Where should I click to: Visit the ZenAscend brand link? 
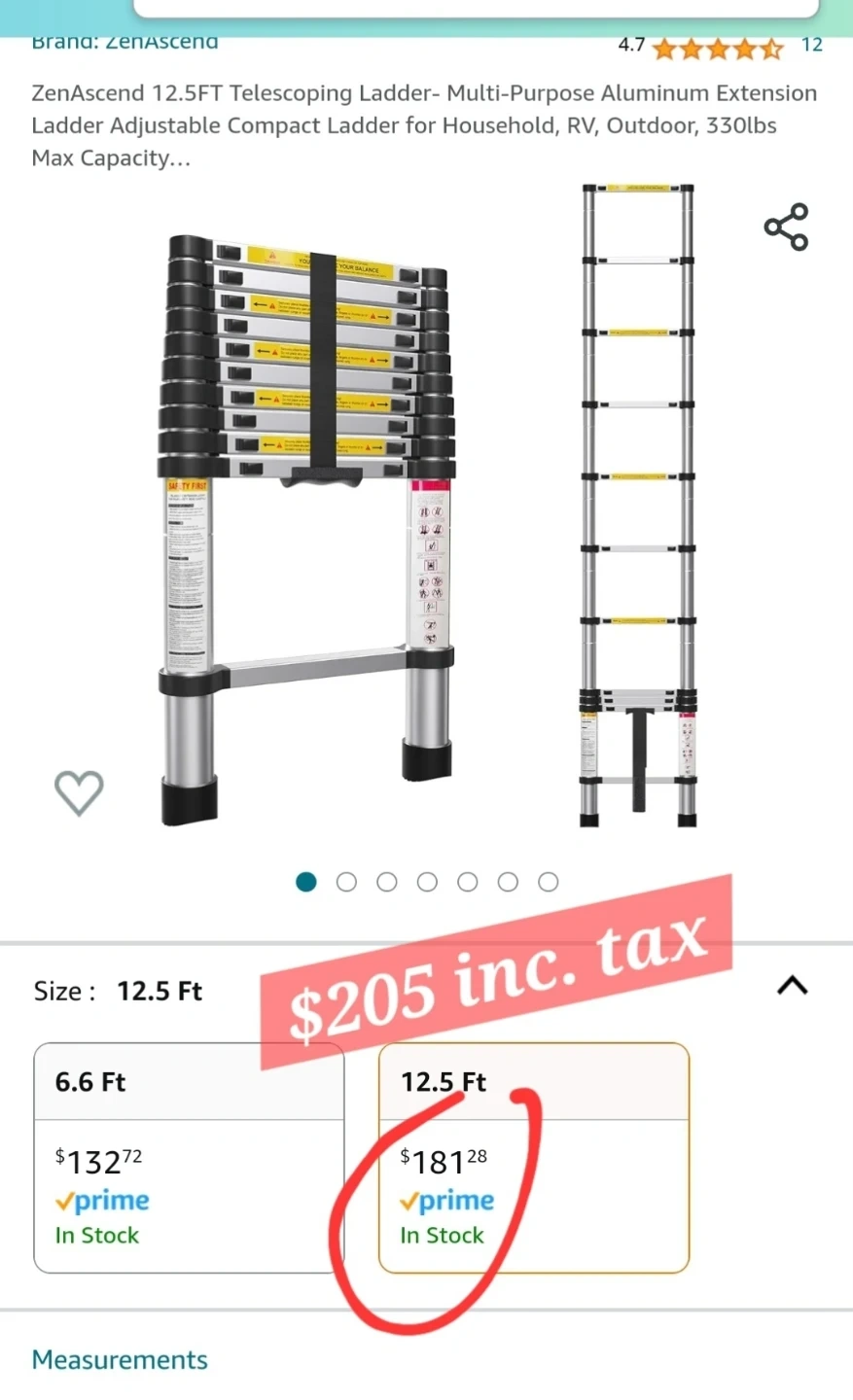pos(125,43)
